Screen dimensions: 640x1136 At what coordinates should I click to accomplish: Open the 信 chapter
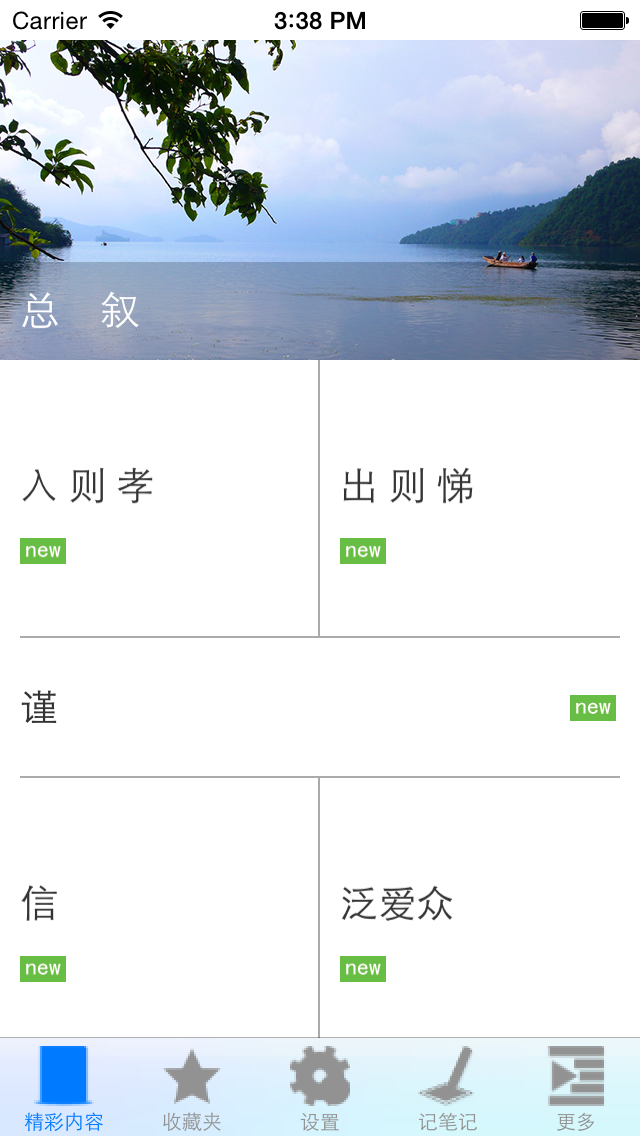159,908
